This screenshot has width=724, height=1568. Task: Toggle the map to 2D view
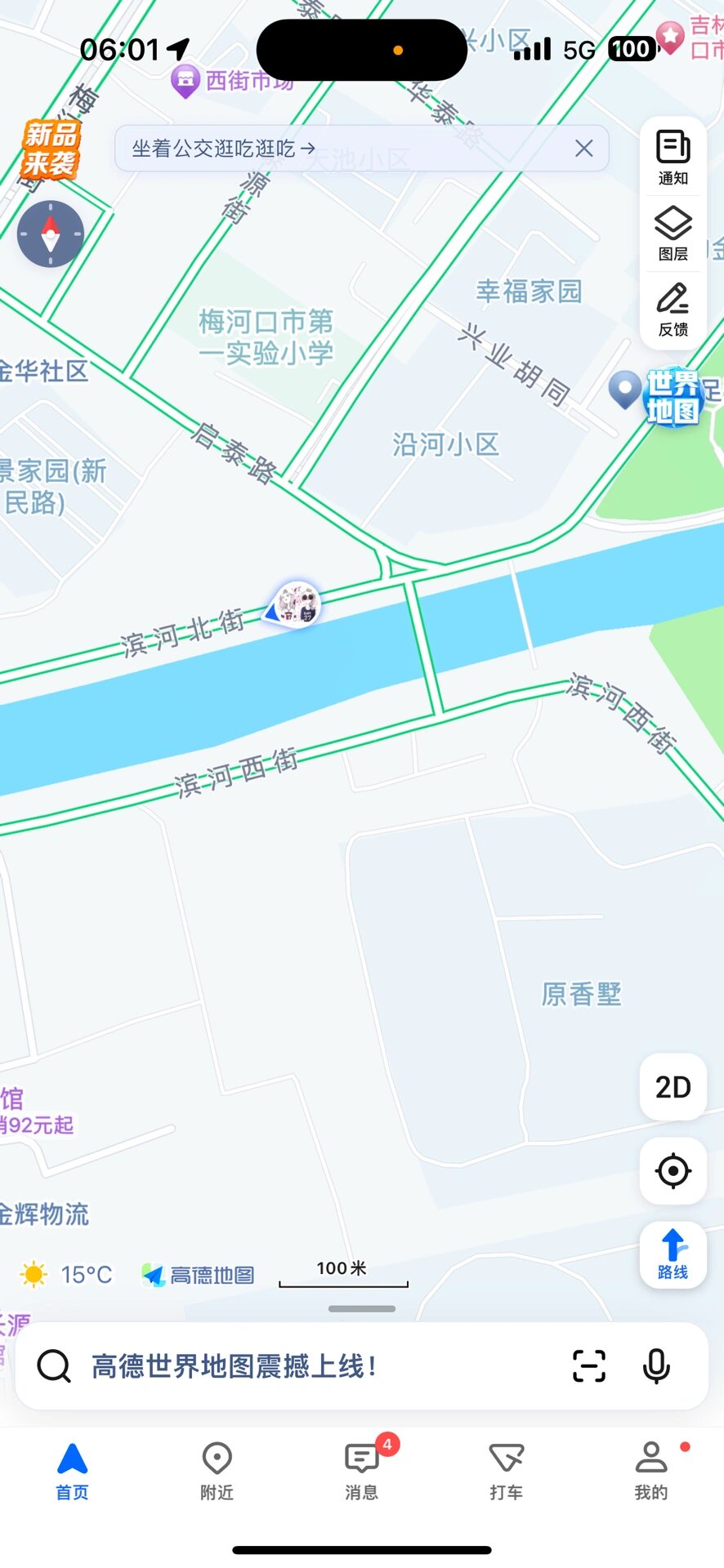click(x=672, y=1088)
